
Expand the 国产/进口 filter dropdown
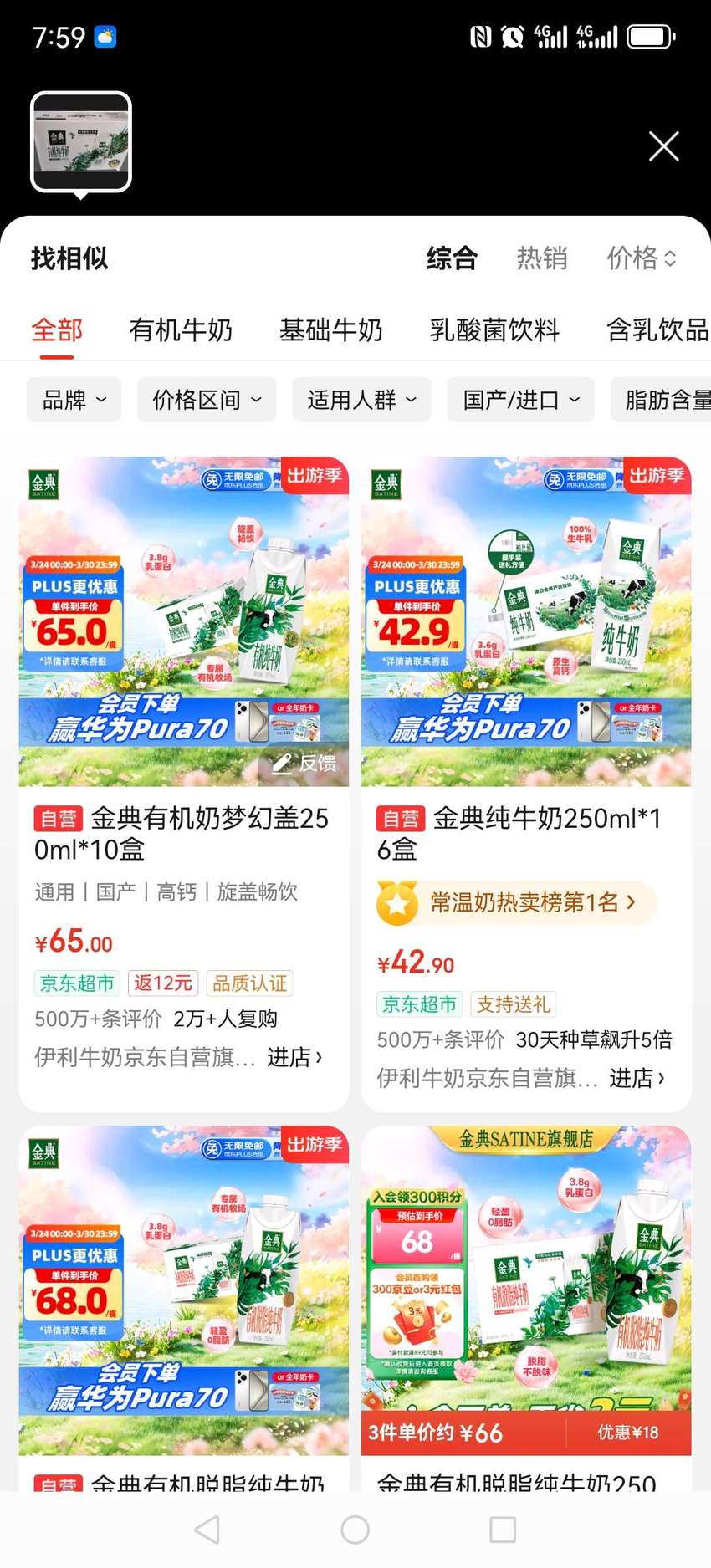pos(521,400)
